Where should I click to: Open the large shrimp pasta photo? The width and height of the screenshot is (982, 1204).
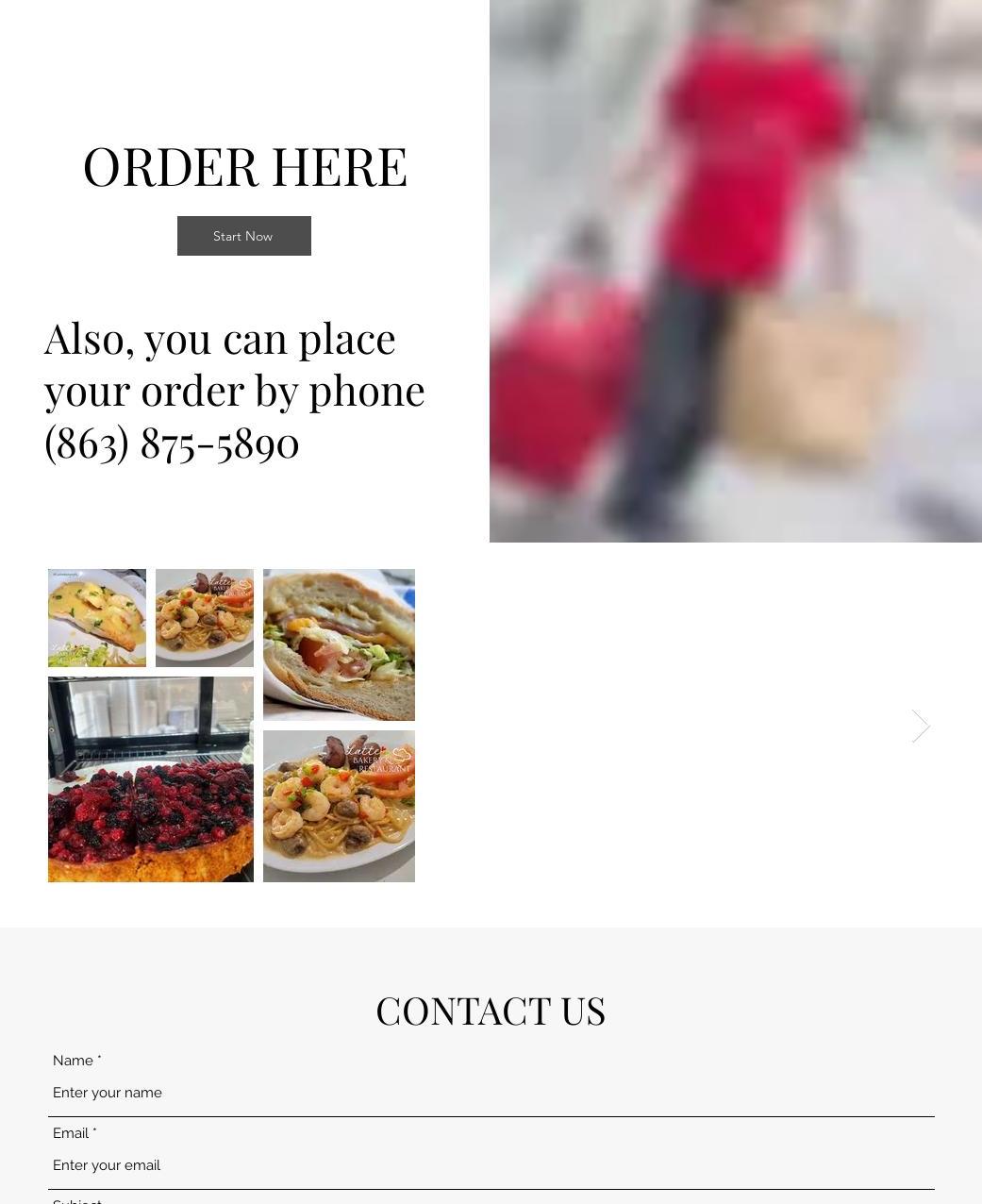(339, 806)
